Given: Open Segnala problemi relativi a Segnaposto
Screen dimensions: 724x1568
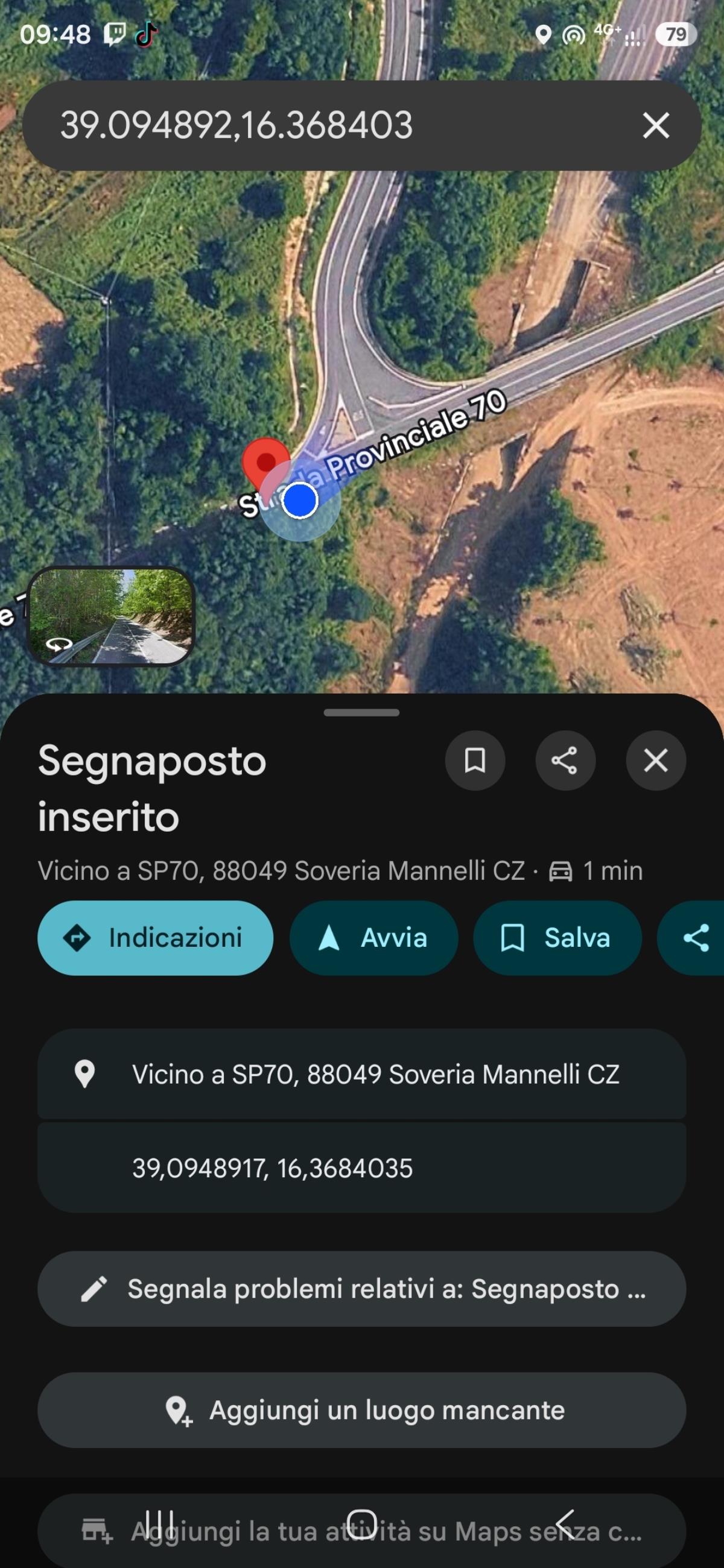Looking at the screenshot, I should tap(361, 1289).
